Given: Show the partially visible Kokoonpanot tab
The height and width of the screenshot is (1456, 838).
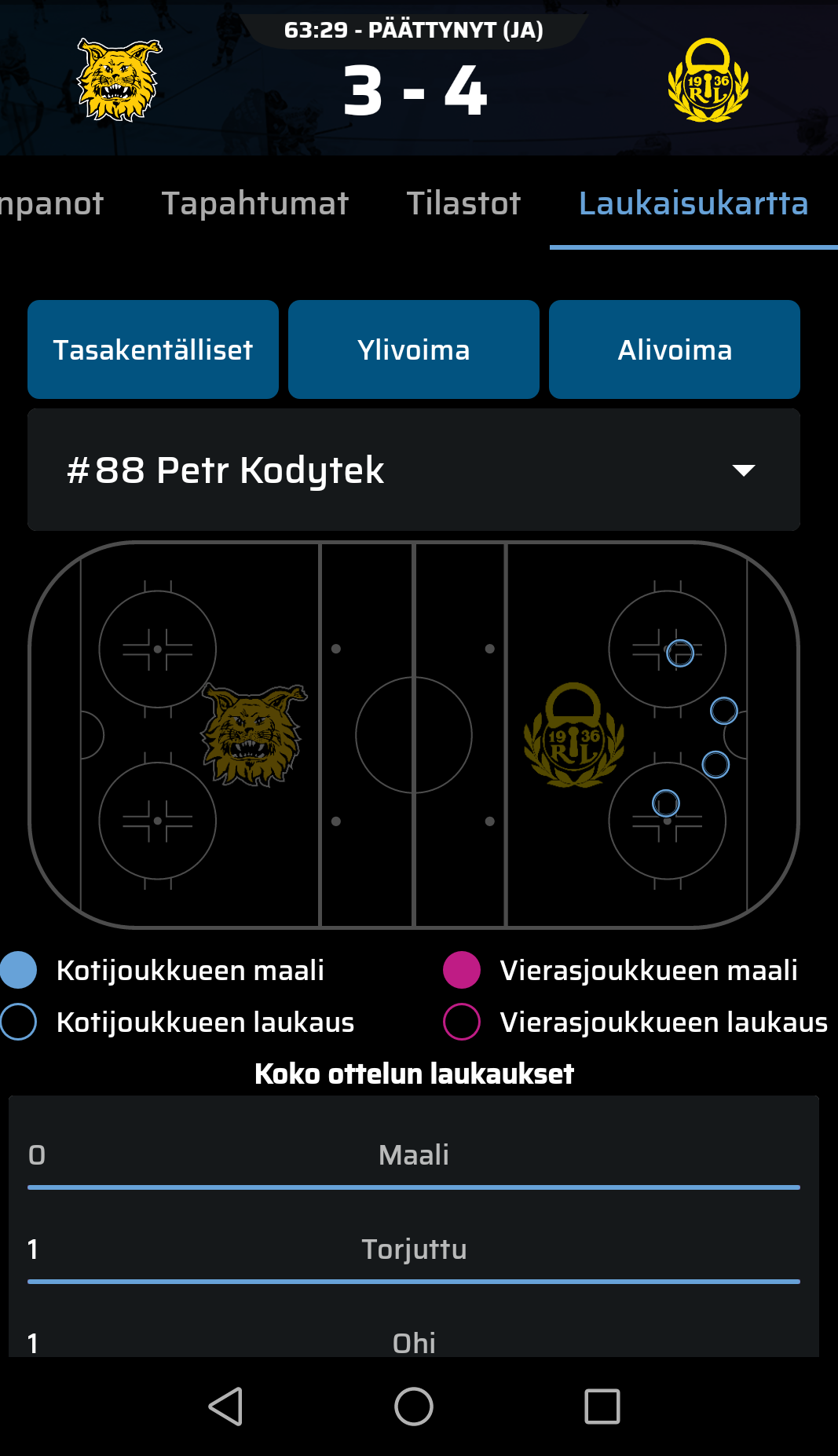Looking at the screenshot, I should pyautogui.click(x=50, y=203).
